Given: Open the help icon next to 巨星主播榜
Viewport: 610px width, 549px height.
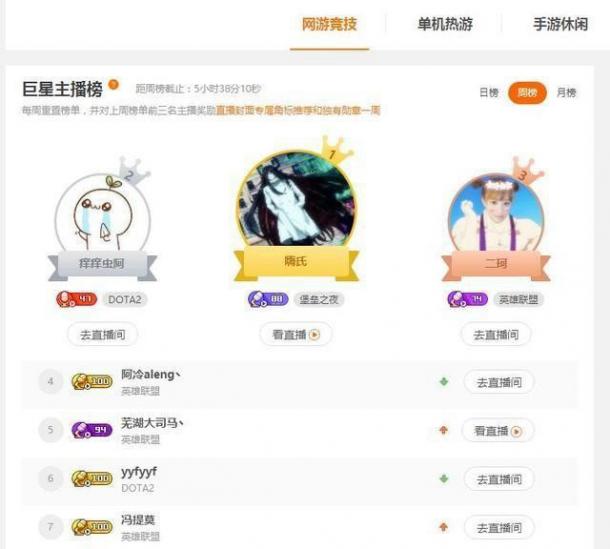Looking at the screenshot, I should click(x=114, y=85).
